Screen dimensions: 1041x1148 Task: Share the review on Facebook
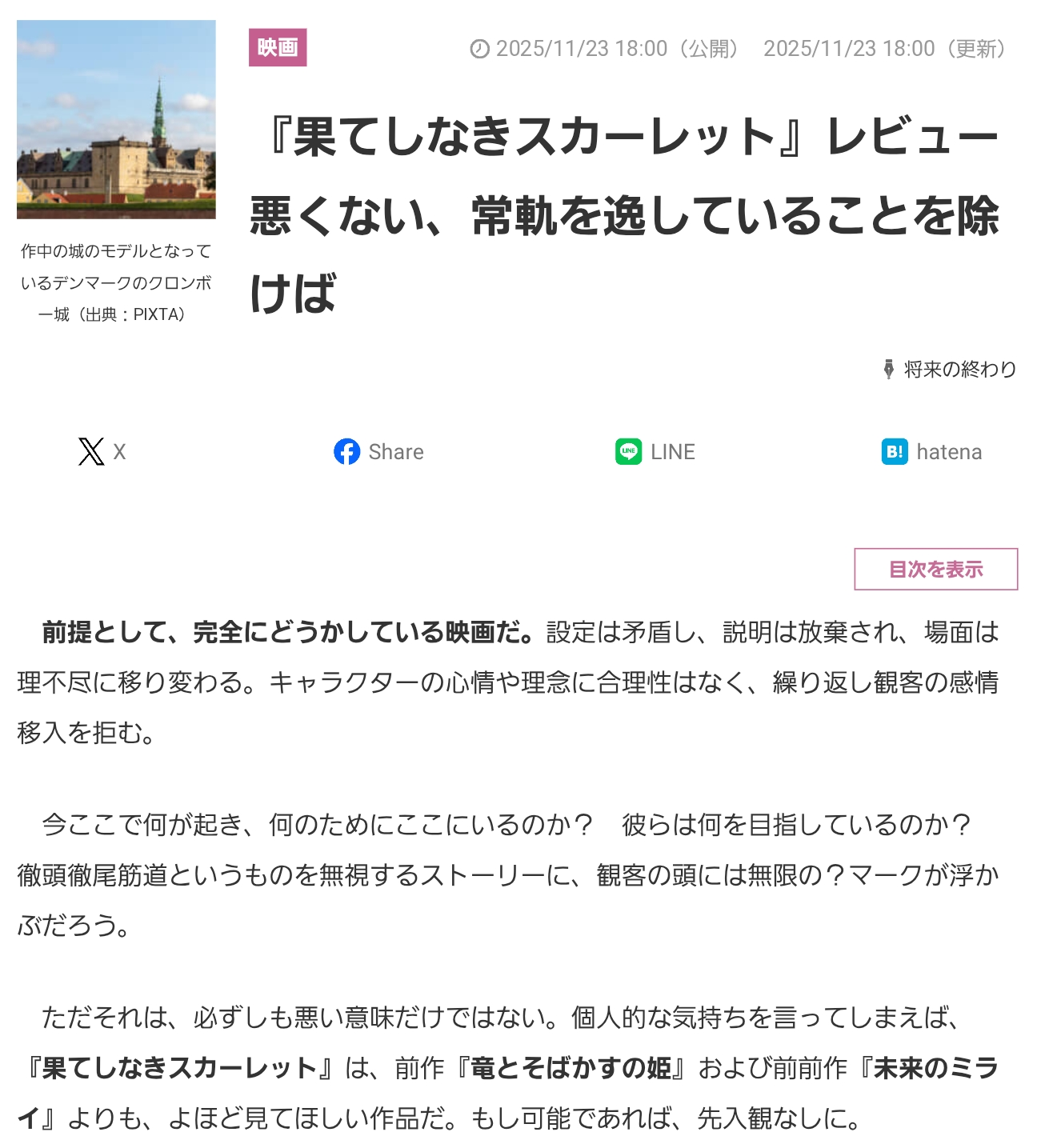pyautogui.click(x=378, y=452)
